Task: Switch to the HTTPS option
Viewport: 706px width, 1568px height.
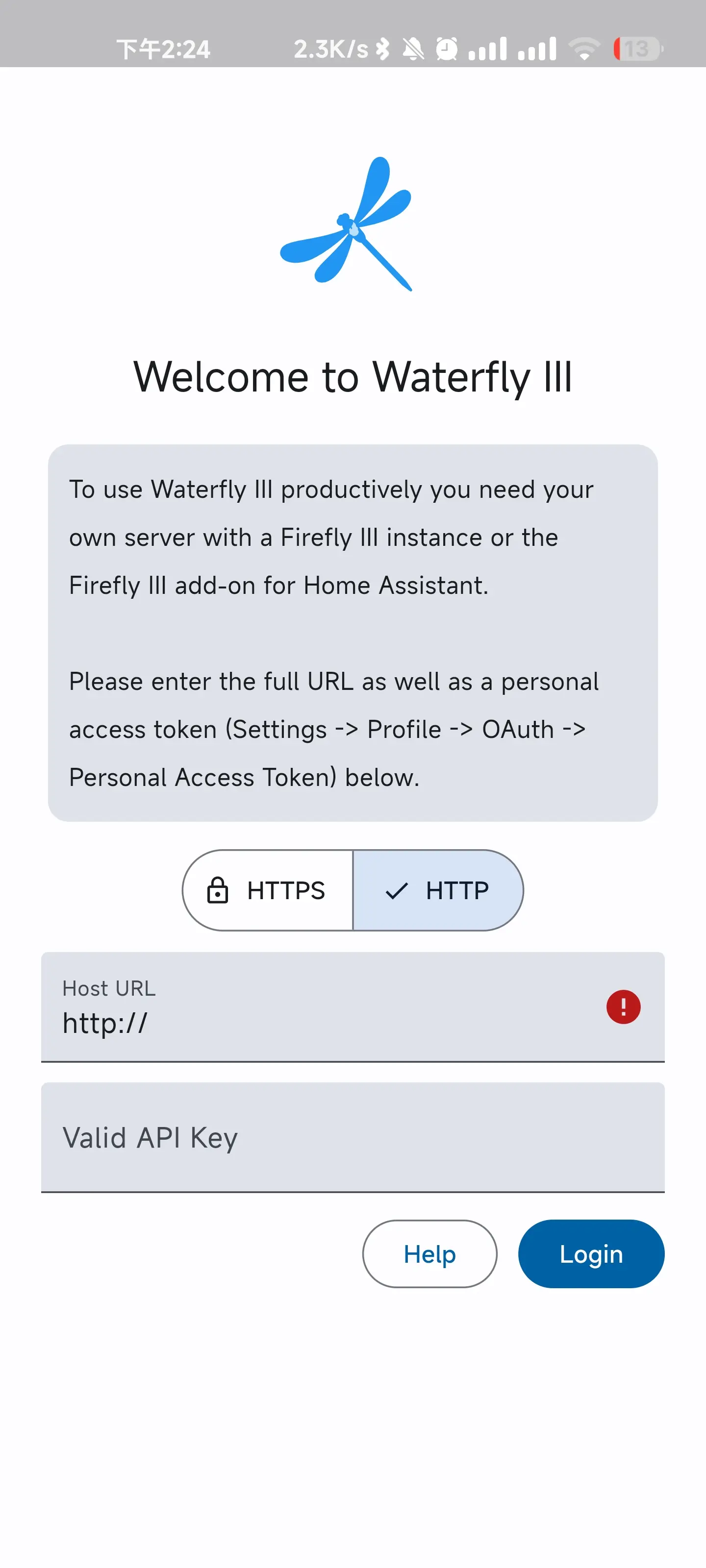Action: coord(268,890)
